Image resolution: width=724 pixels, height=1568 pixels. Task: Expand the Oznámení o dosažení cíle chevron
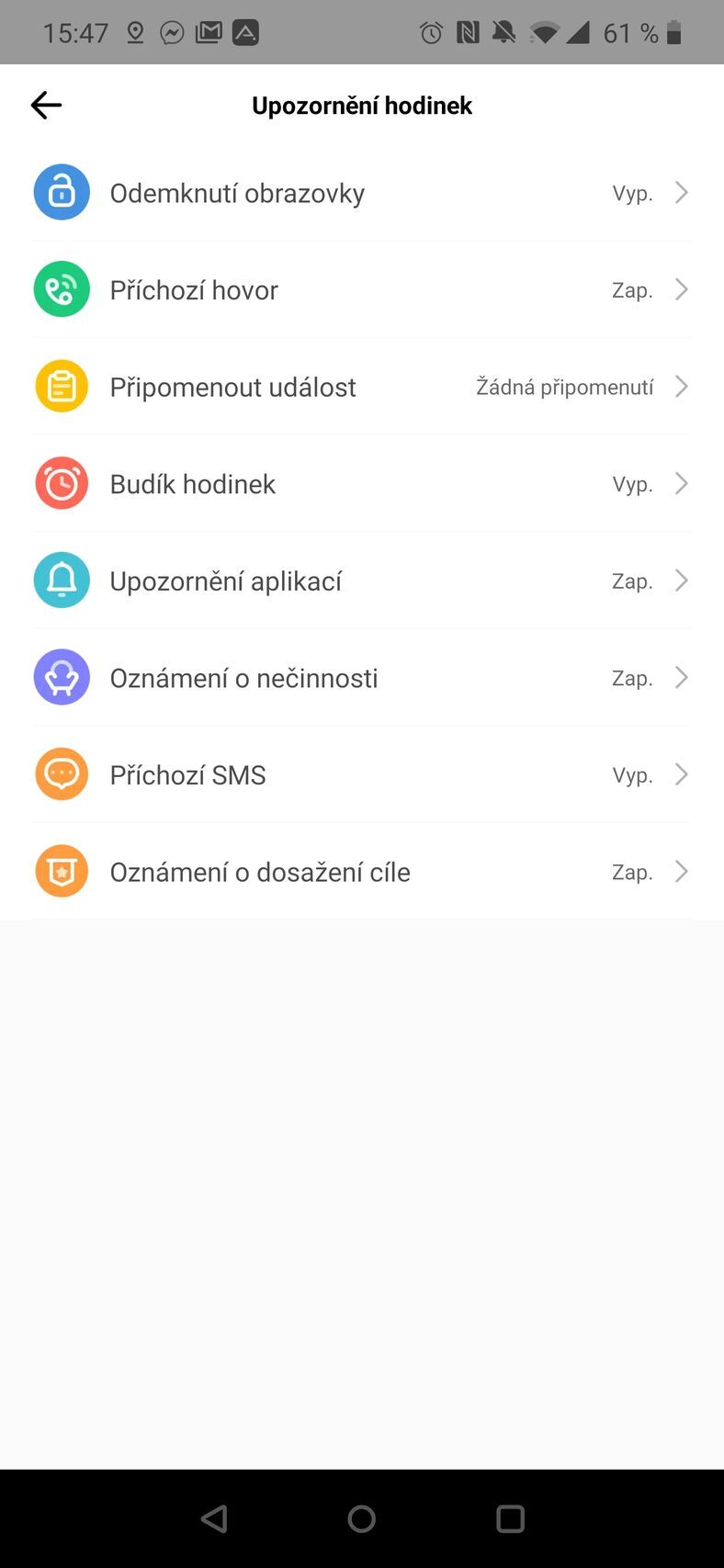[681, 871]
